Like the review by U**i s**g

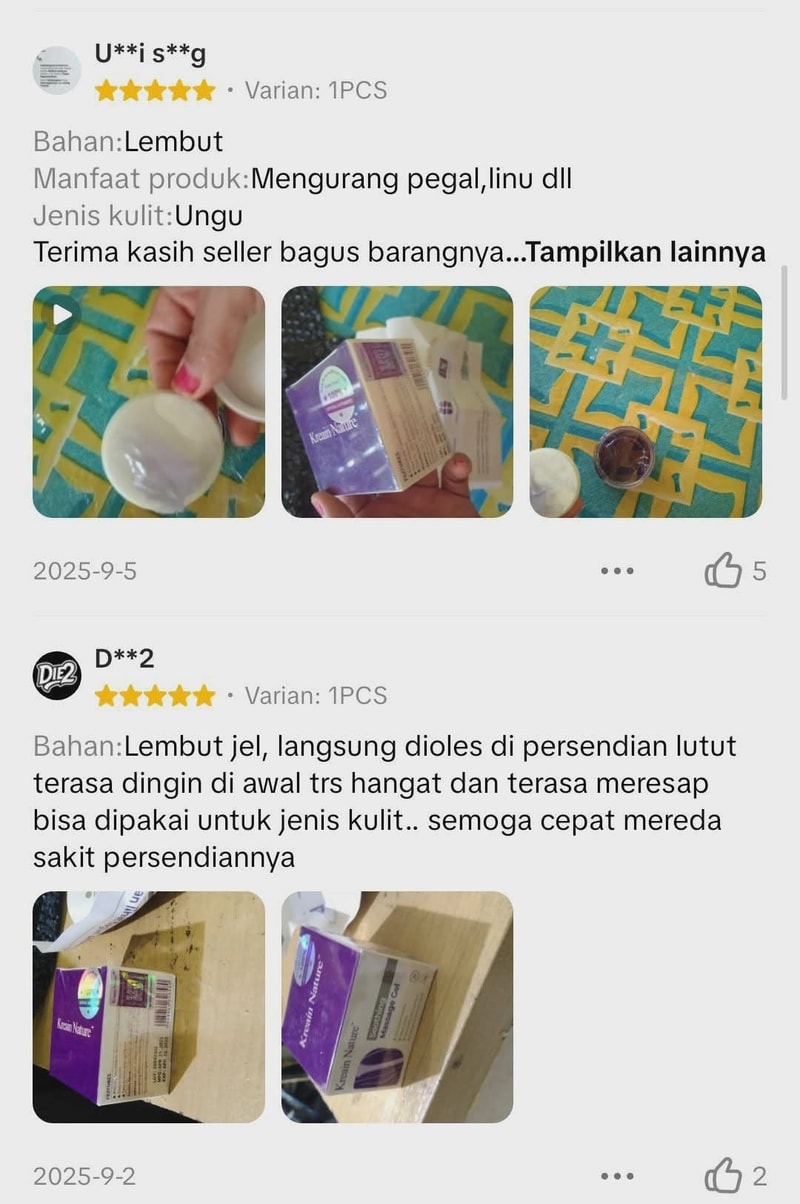click(723, 571)
